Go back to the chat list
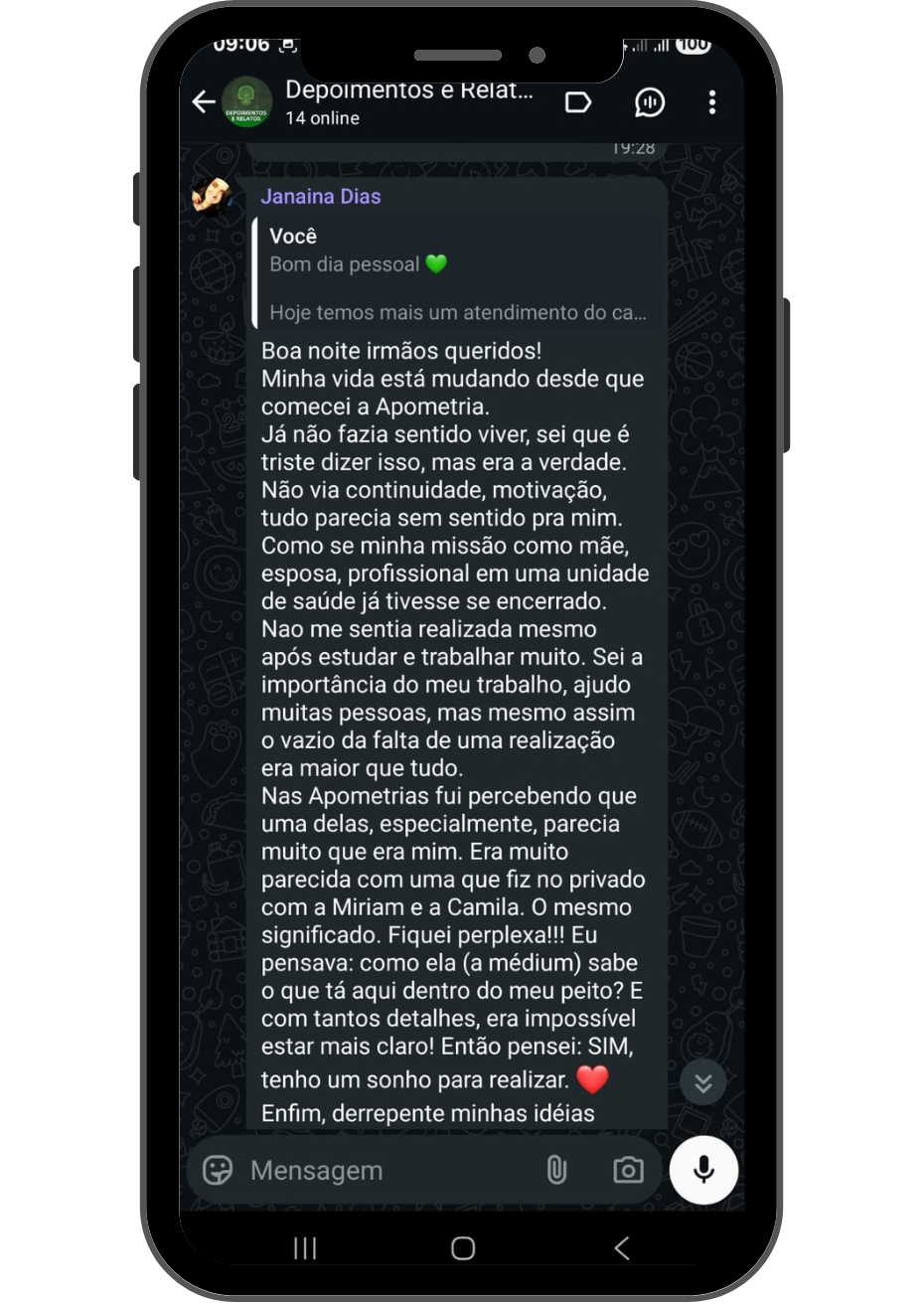This screenshot has width=924, height=1303. pos(204,101)
